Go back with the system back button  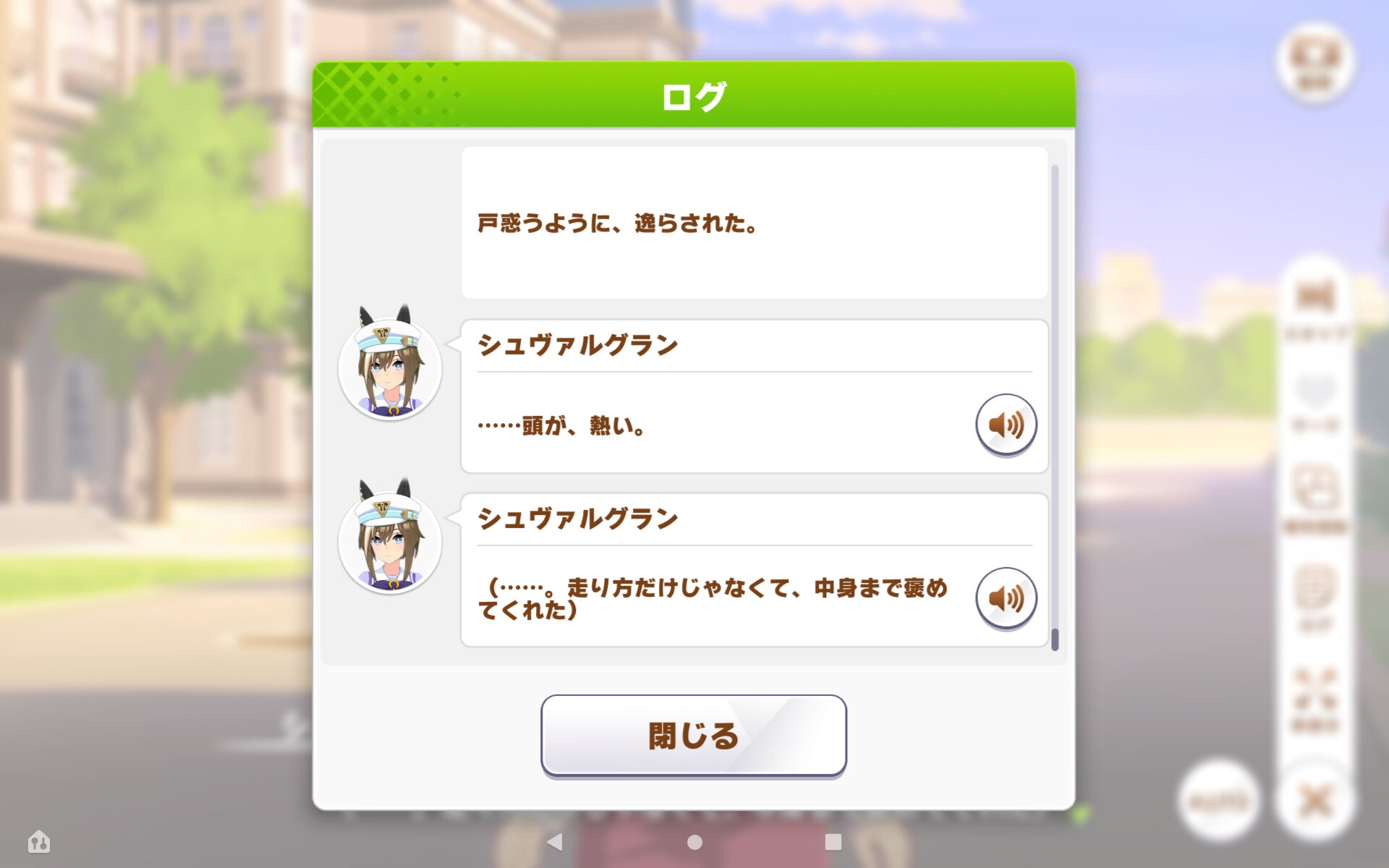tap(555, 841)
